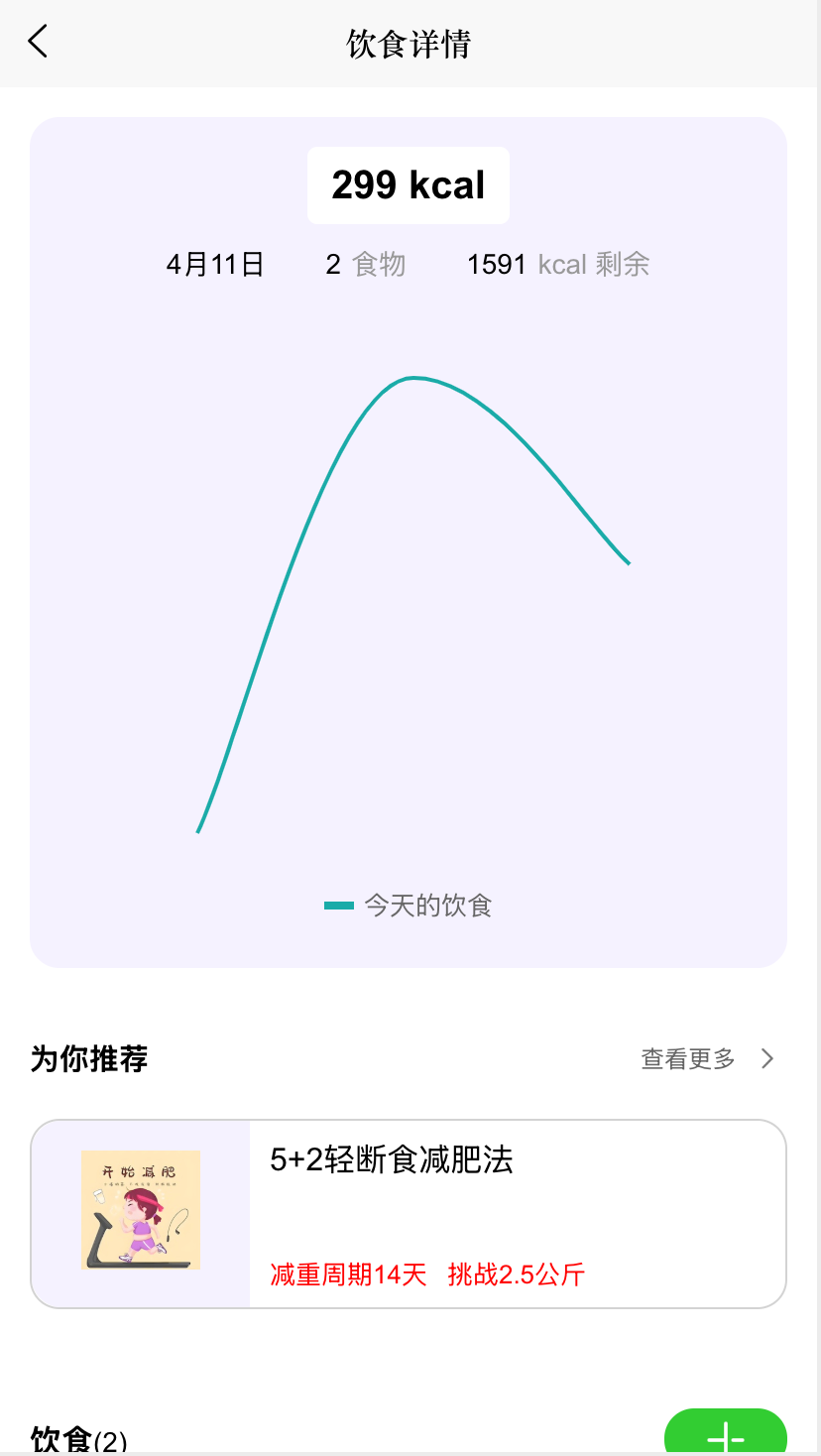Click the chevron next to 查看更多
This screenshot has width=821, height=1456.
point(766,1058)
